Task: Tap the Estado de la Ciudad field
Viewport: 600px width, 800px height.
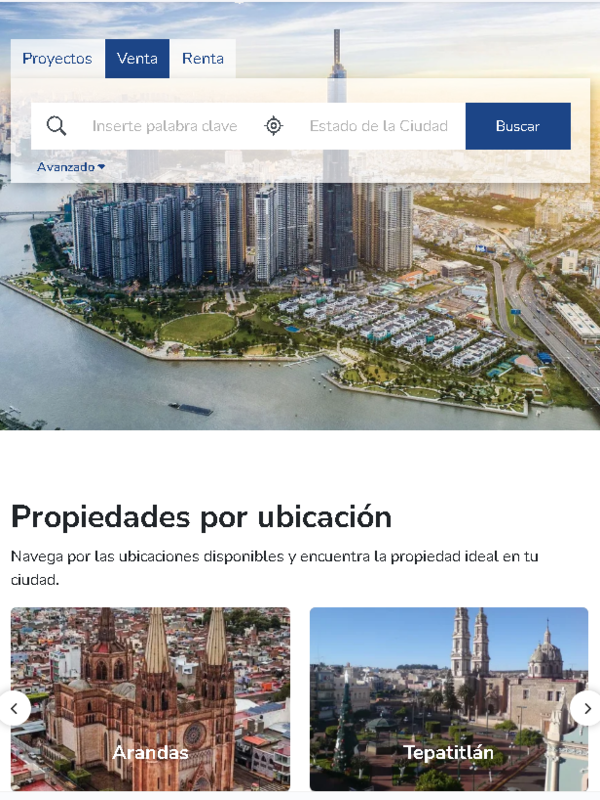Action: 378,126
